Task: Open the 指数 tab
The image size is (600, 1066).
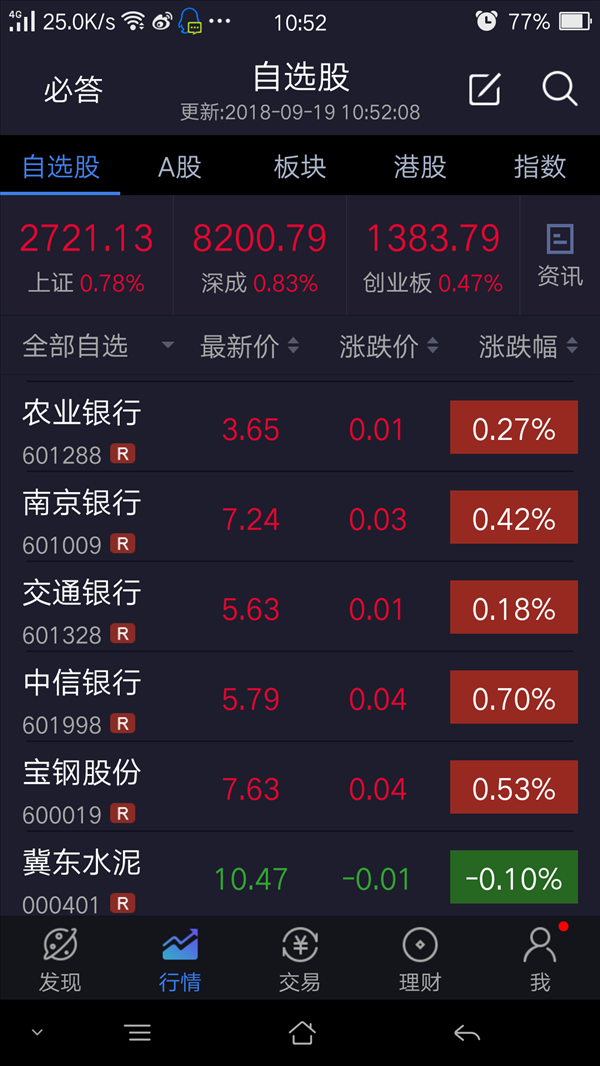Action: (540, 167)
